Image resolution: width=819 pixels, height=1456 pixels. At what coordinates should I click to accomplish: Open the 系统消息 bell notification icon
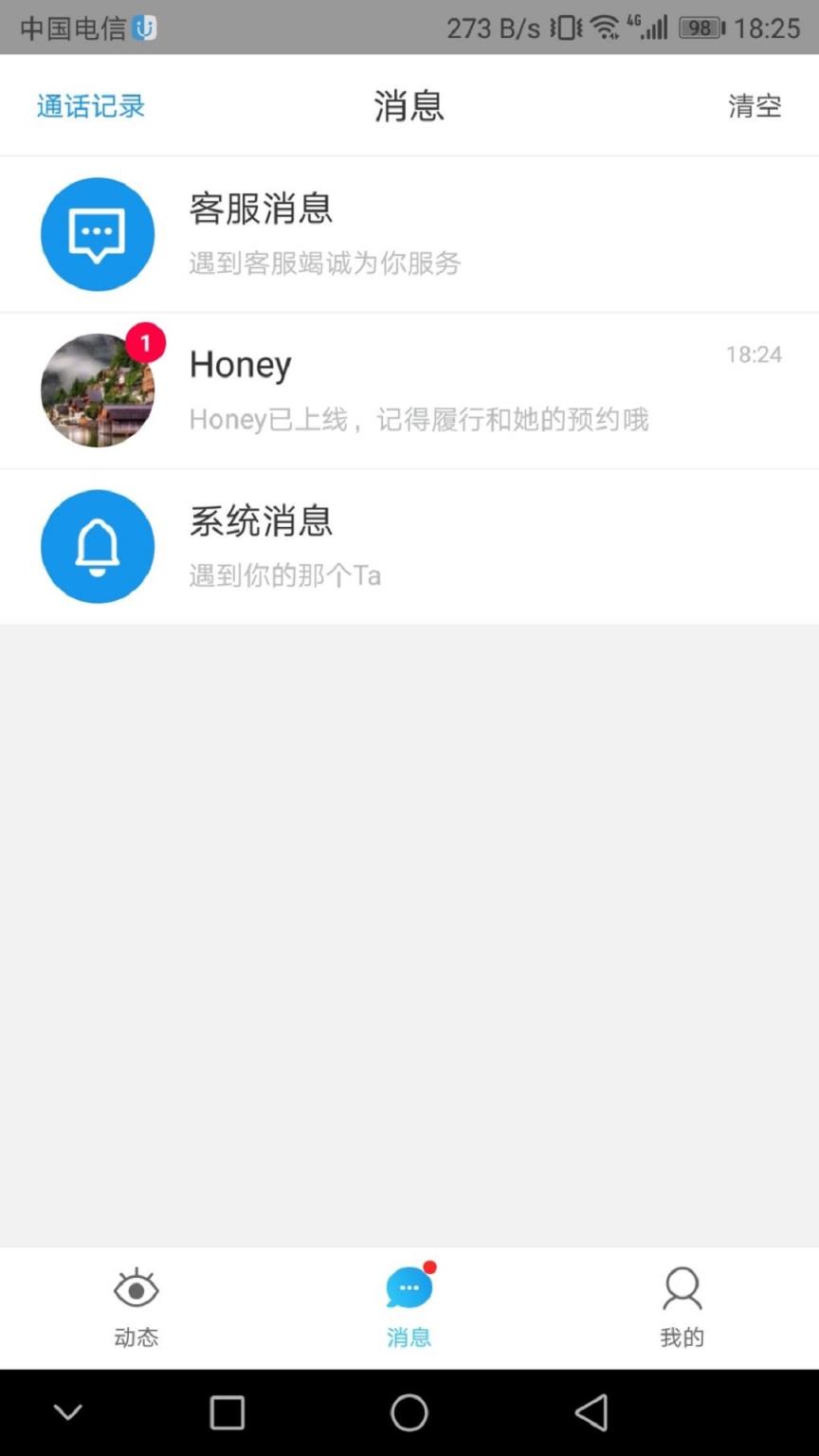(98, 547)
